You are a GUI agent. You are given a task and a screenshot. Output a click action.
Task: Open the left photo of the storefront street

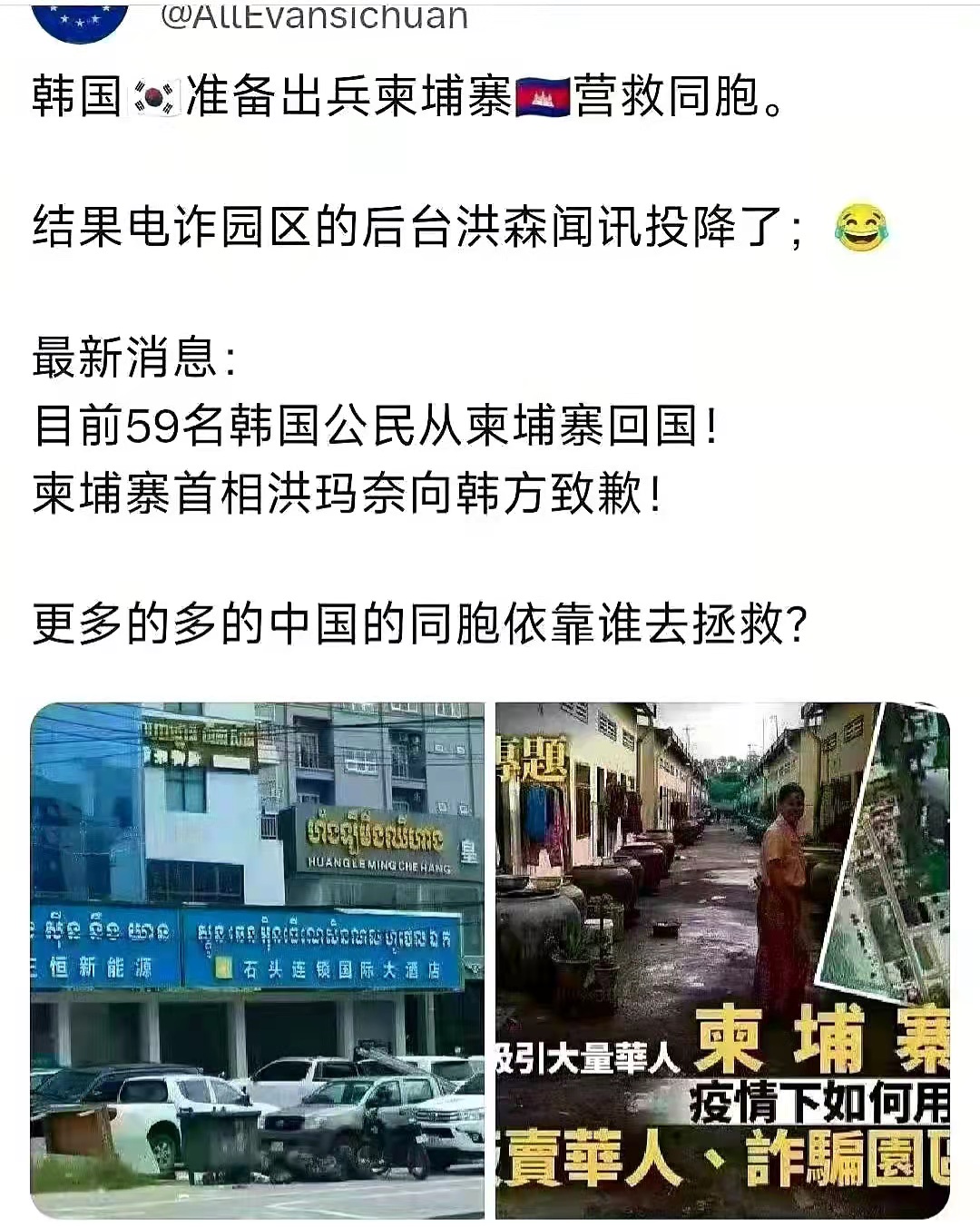click(x=258, y=960)
